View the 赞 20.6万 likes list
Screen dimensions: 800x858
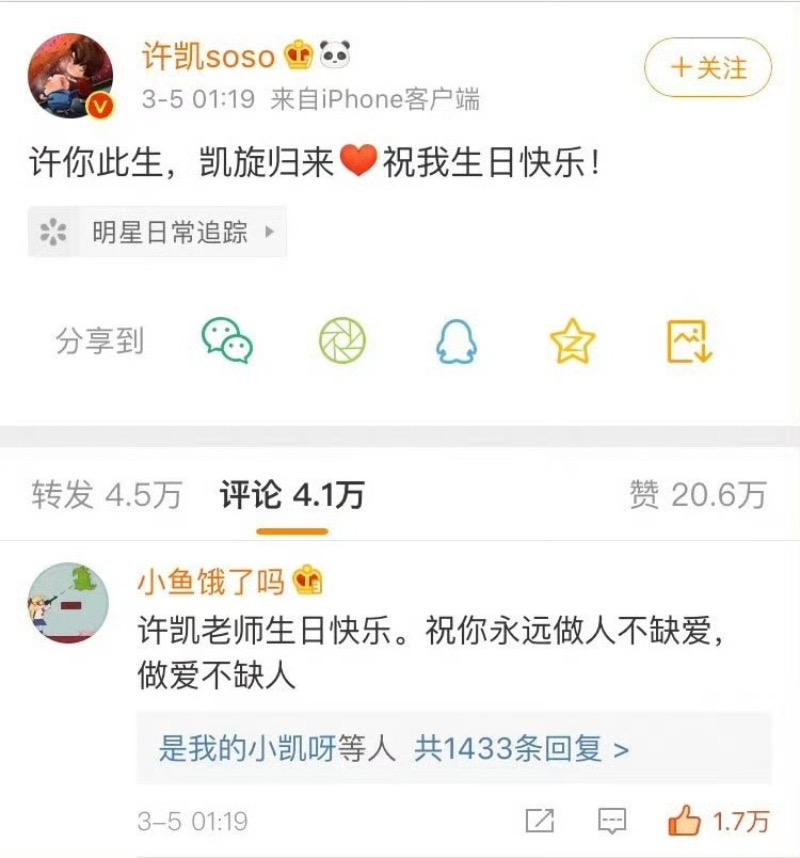tap(697, 494)
